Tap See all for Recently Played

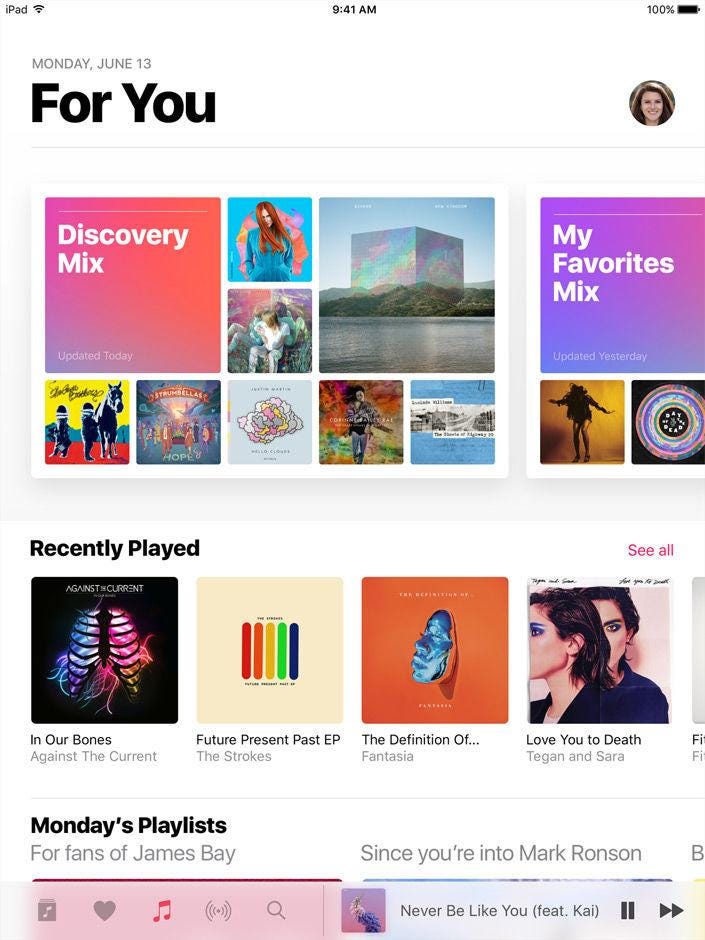click(650, 550)
